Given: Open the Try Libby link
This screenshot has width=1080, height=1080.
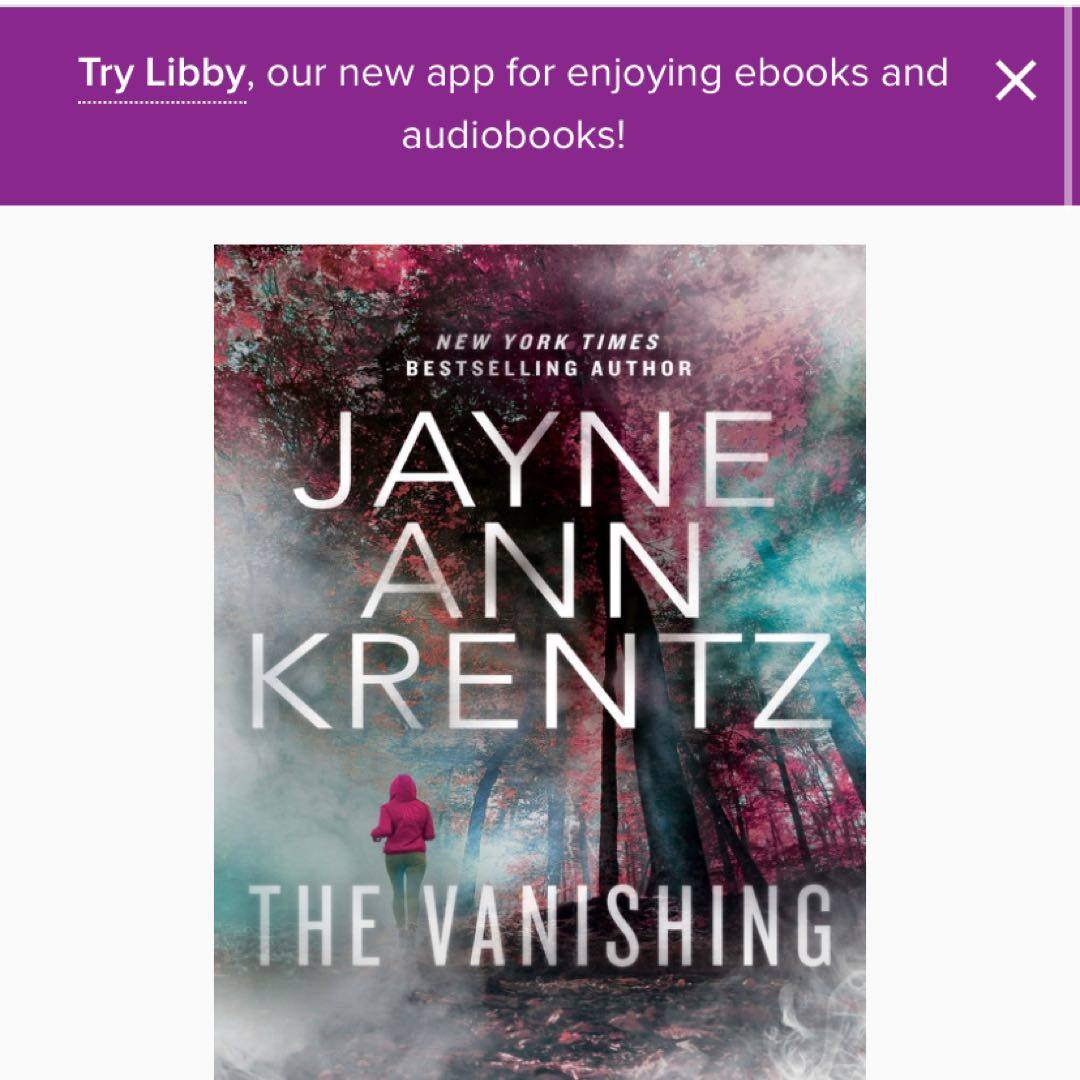Looking at the screenshot, I should coord(161,74).
